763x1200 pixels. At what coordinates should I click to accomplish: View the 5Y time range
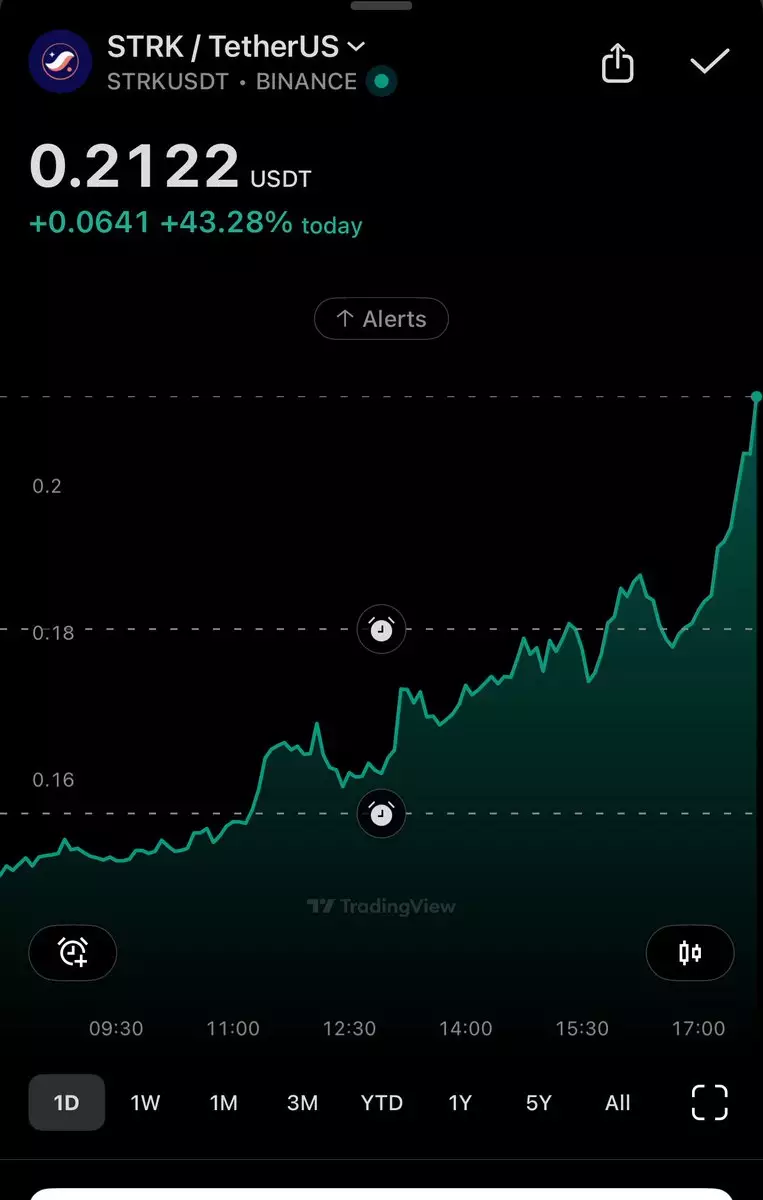538,1102
